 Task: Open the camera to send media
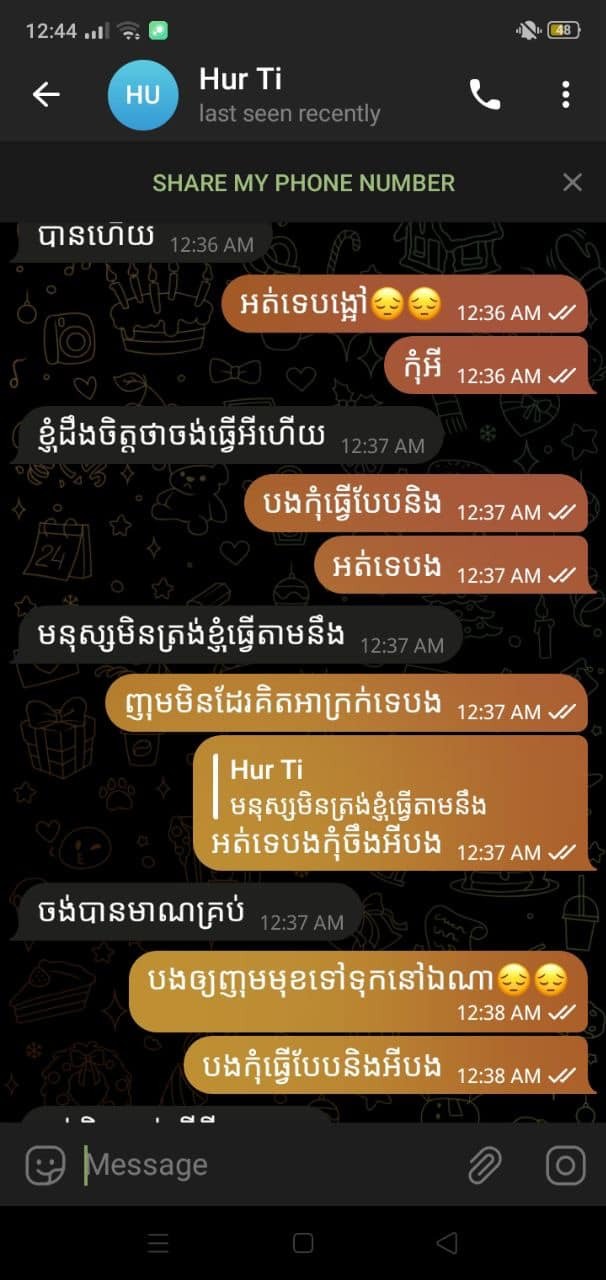click(565, 1165)
